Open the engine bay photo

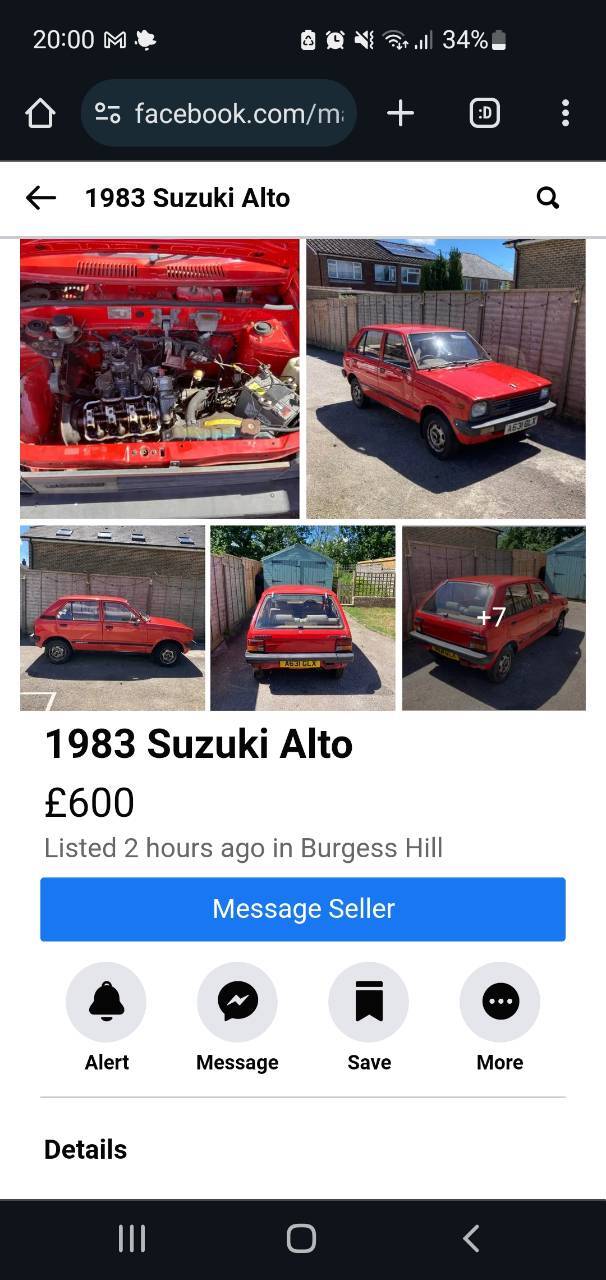pos(160,378)
